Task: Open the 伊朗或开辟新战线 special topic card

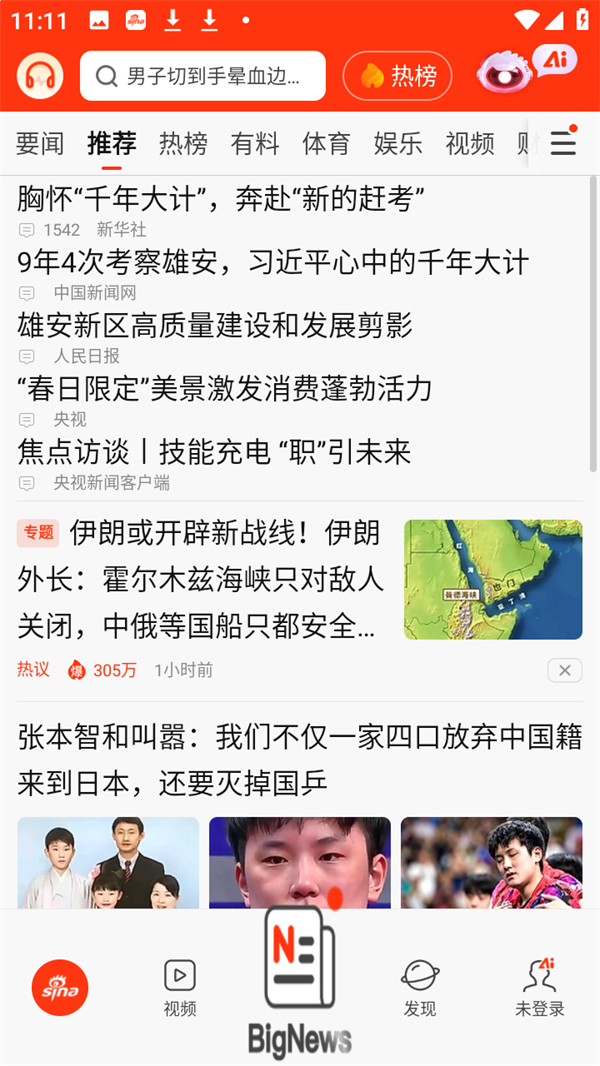Action: point(200,579)
